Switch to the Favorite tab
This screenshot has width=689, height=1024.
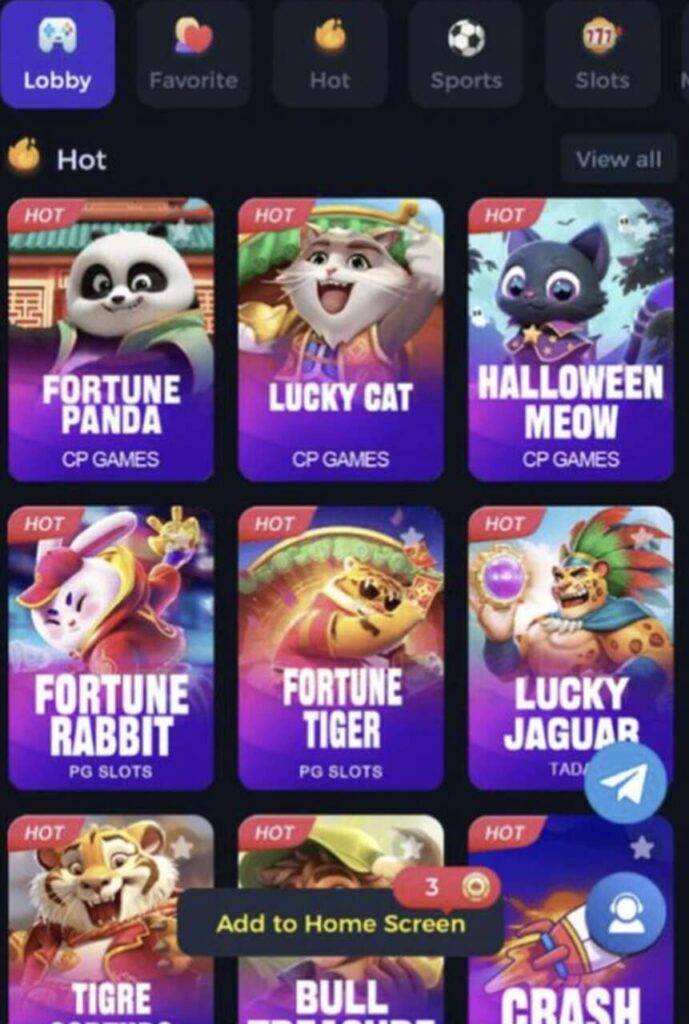(193, 55)
